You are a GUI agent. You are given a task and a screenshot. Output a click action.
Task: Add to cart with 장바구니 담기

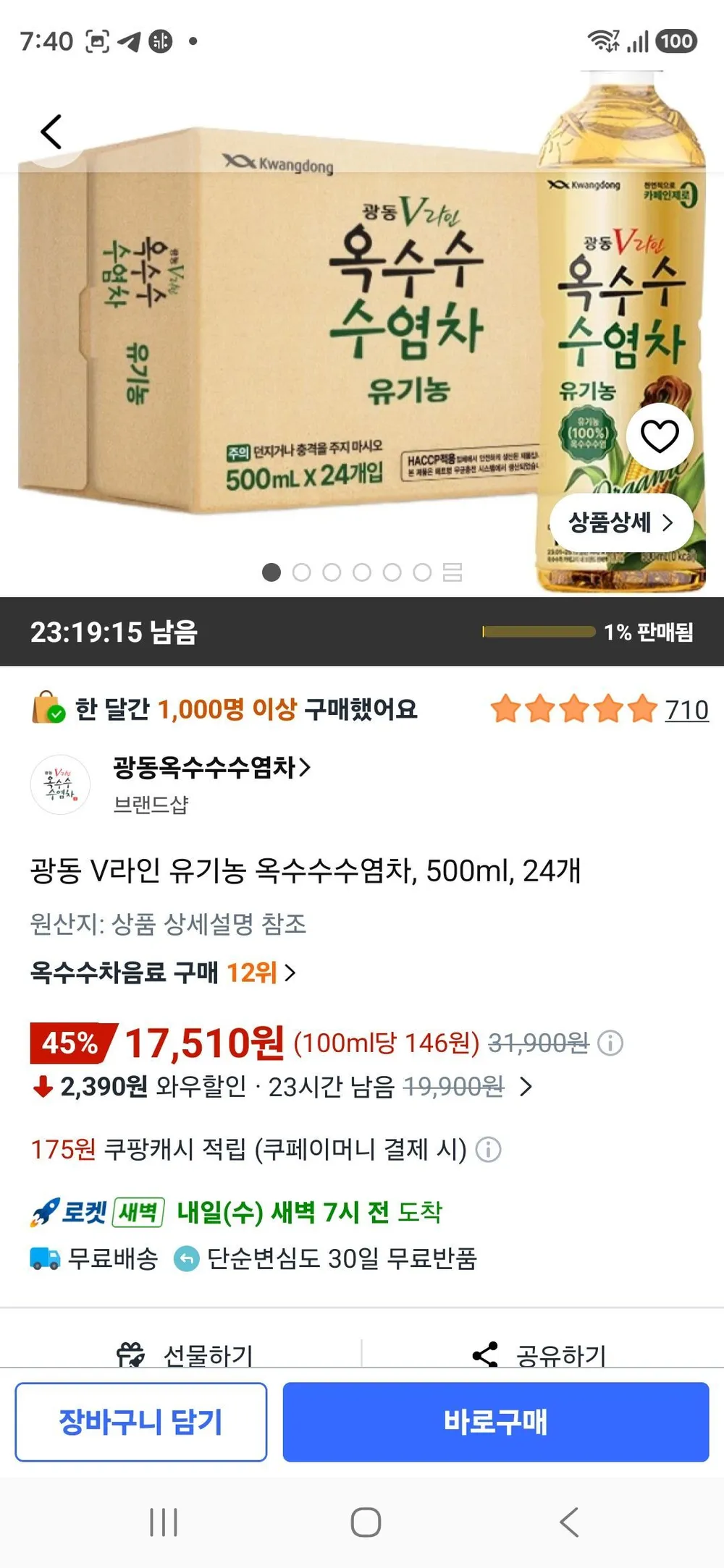pyautogui.click(x=140, y=1422)
